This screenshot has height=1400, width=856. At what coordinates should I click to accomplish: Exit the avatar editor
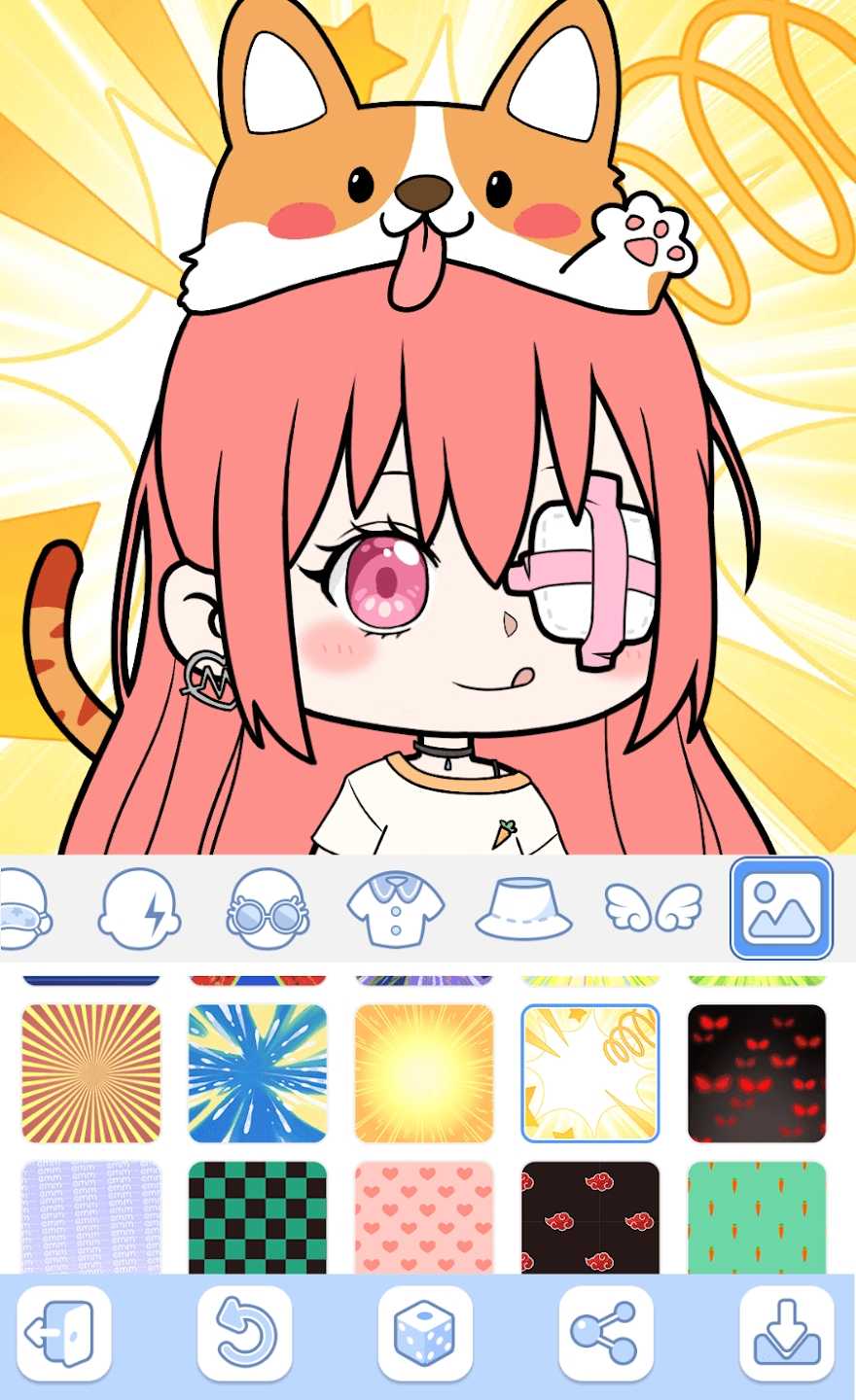coord(63,1333)
